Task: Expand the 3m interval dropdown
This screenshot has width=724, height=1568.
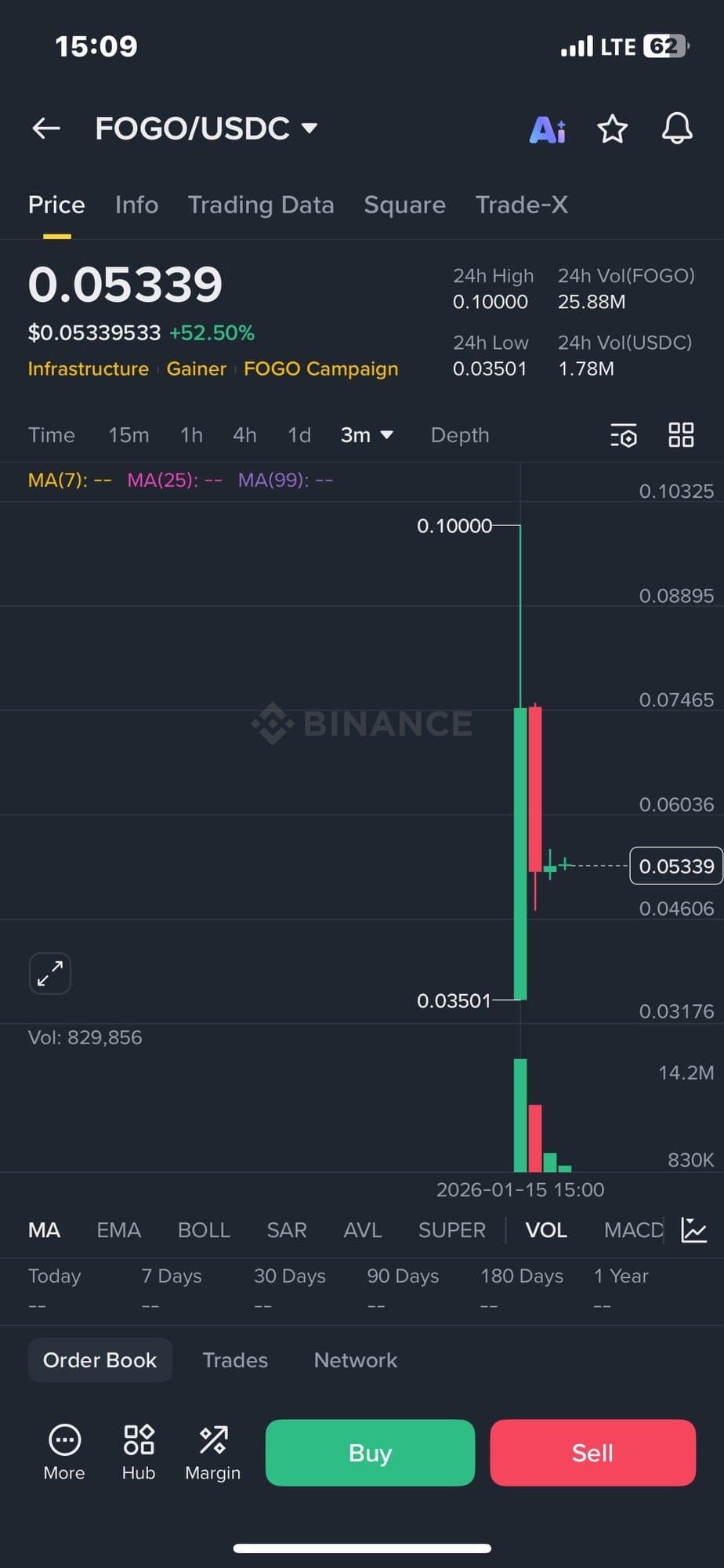Action: pos(367,435)
